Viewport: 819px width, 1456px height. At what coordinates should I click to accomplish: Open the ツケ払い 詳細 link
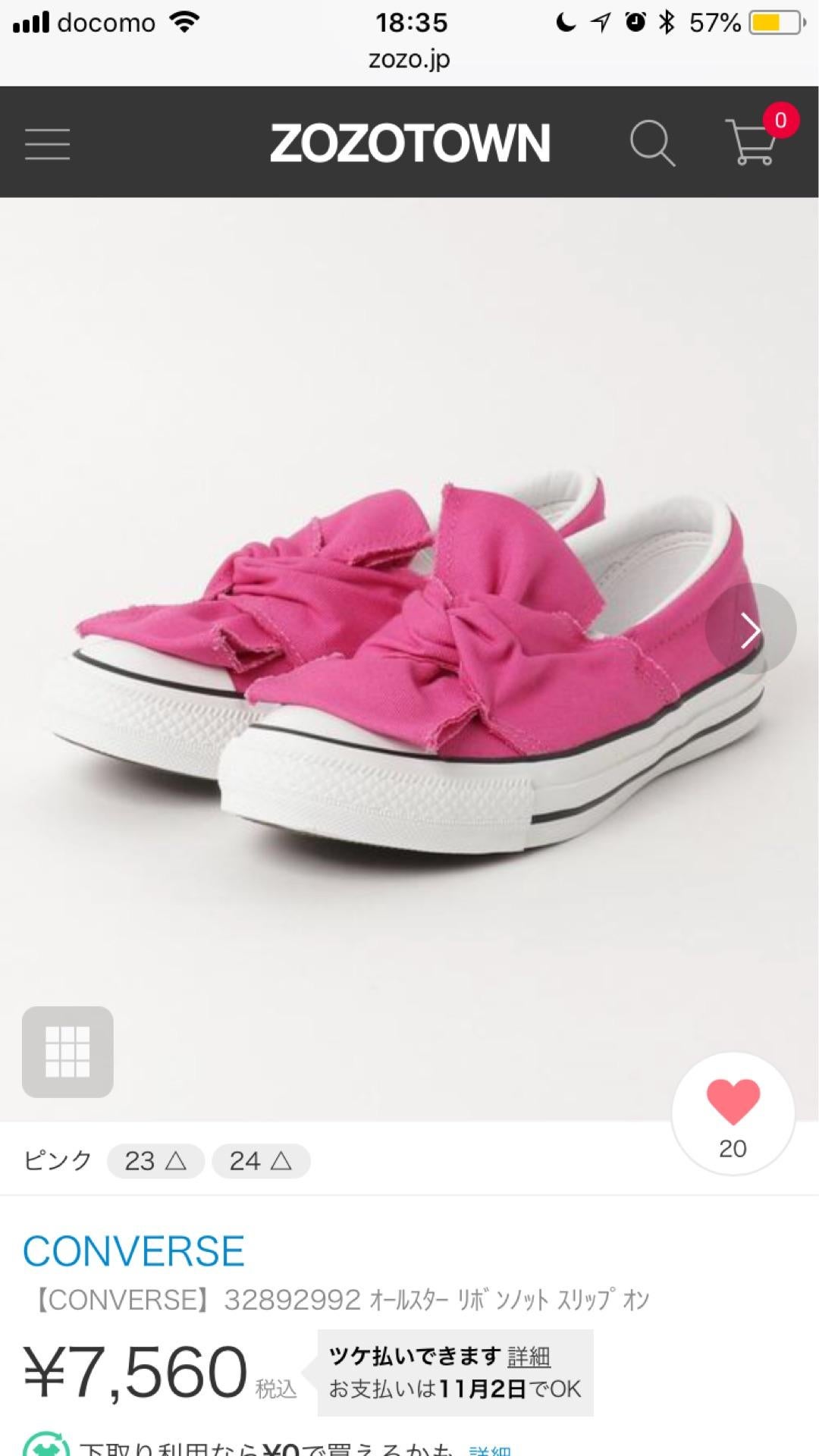coord(529,1356)
